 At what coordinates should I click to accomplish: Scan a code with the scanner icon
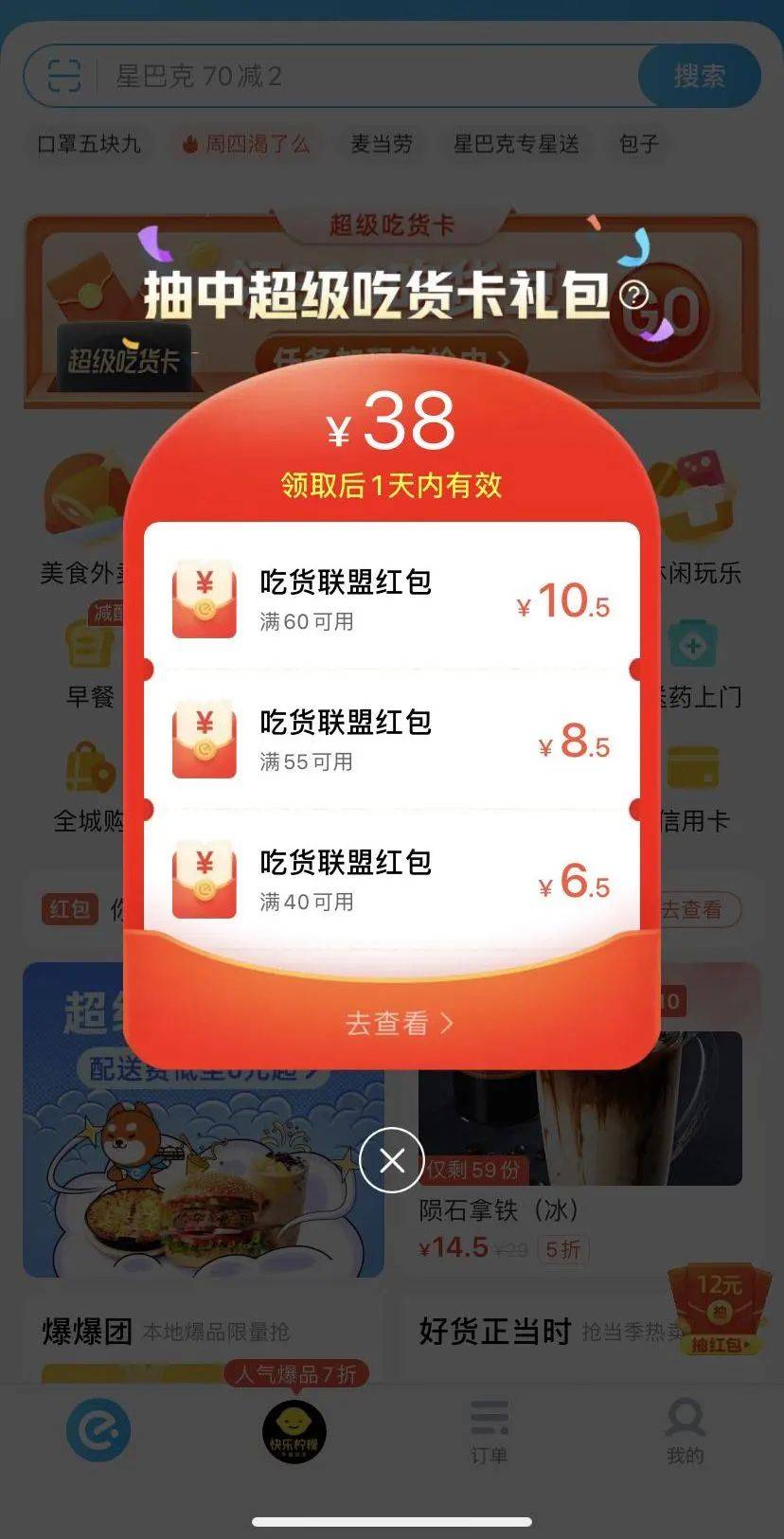(x=64, y=76)
